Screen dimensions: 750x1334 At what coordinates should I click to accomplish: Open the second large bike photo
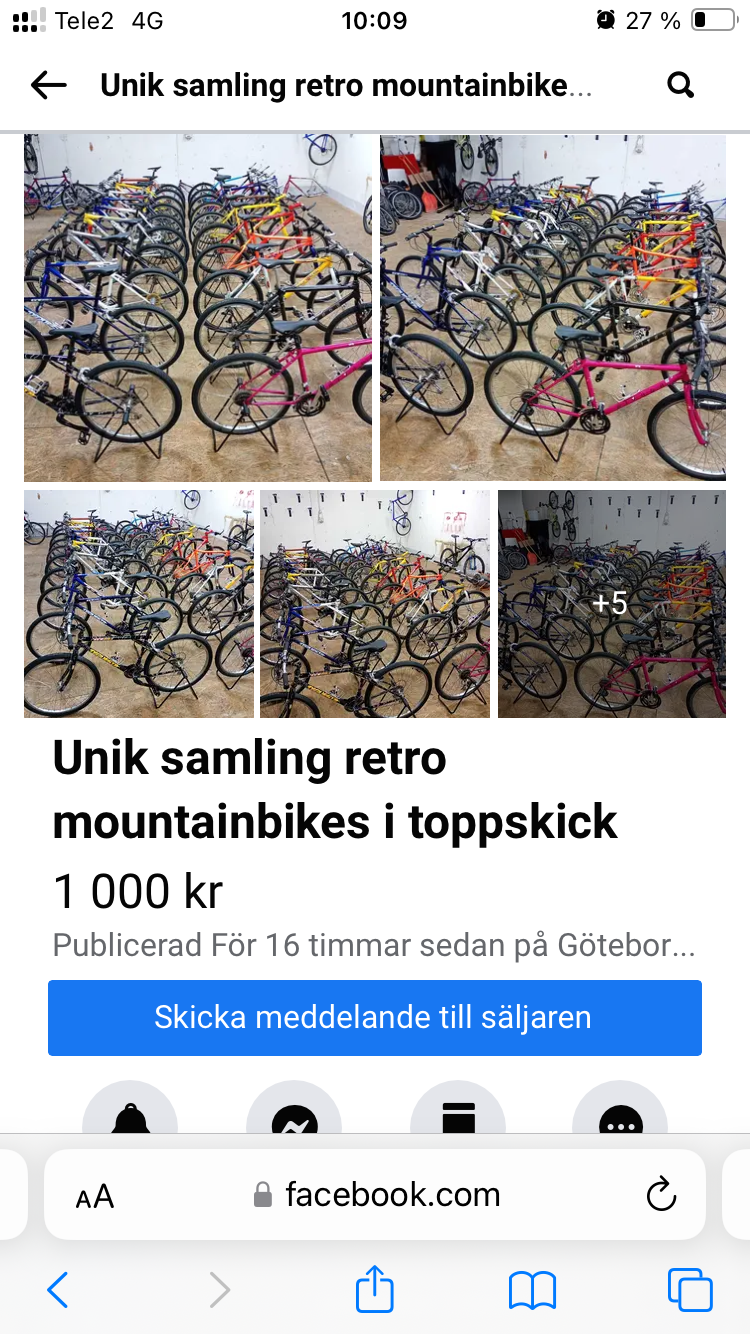click(553, 308)
